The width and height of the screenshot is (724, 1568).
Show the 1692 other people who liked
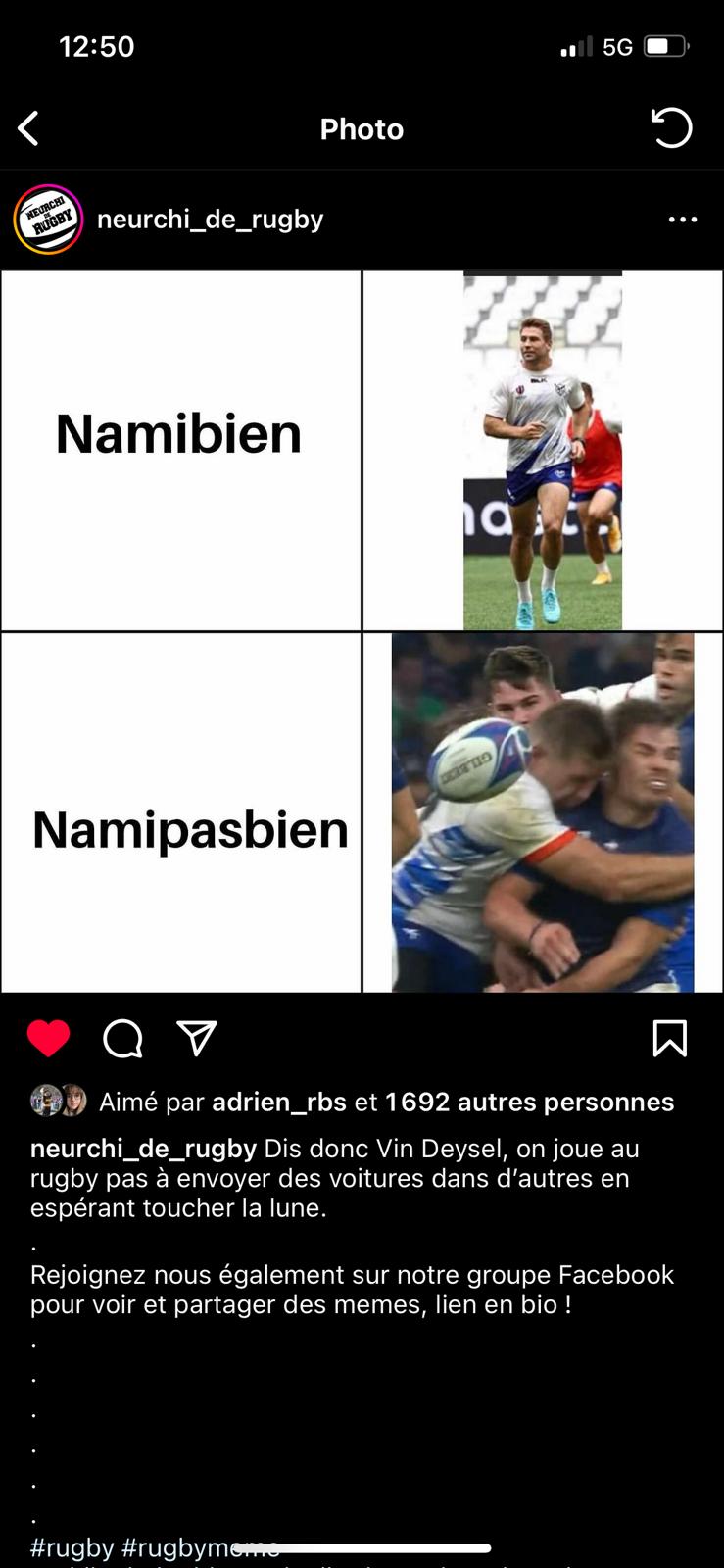tap(529, 1102)
